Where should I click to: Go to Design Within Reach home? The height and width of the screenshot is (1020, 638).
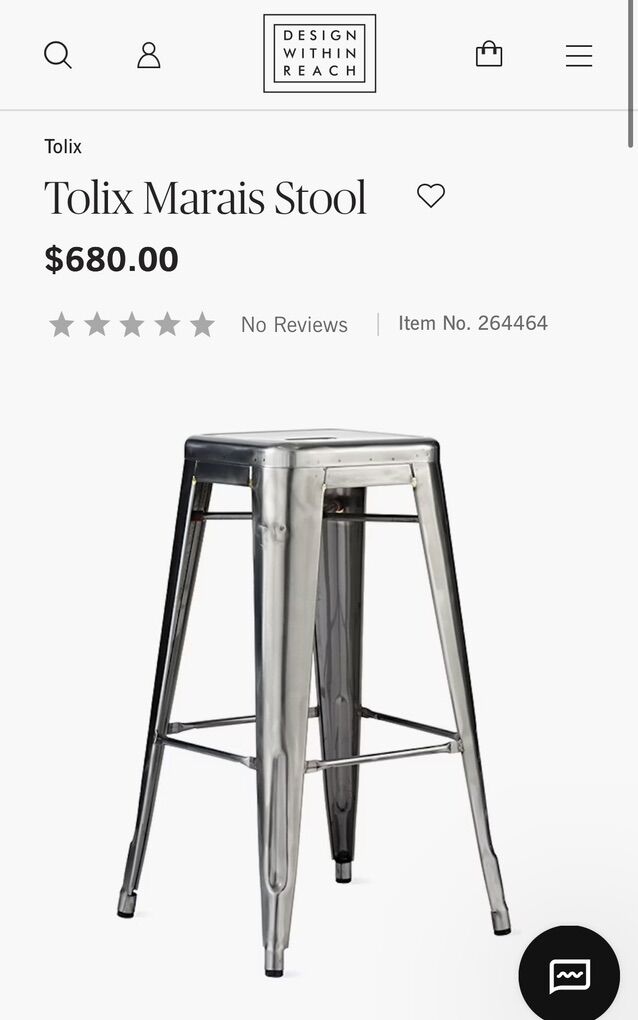click(x=319, y=54)
